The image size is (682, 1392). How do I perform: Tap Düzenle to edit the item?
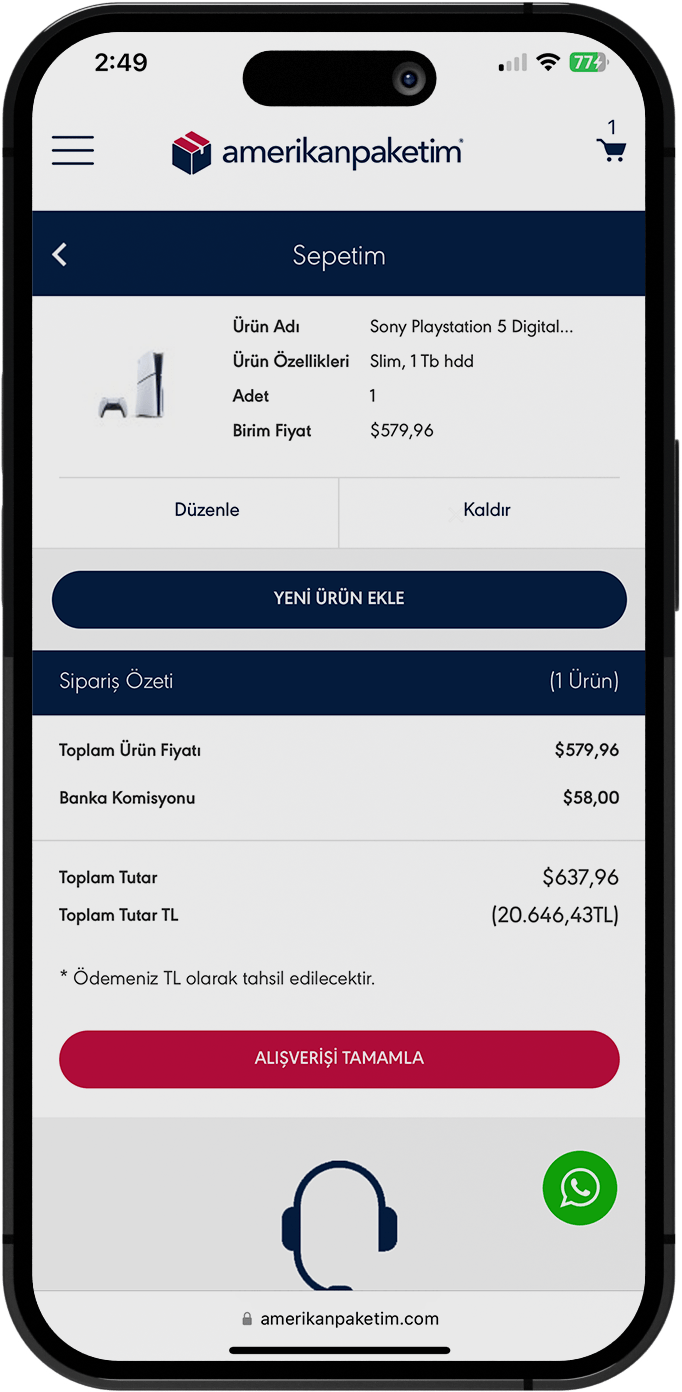coord(207,510)
